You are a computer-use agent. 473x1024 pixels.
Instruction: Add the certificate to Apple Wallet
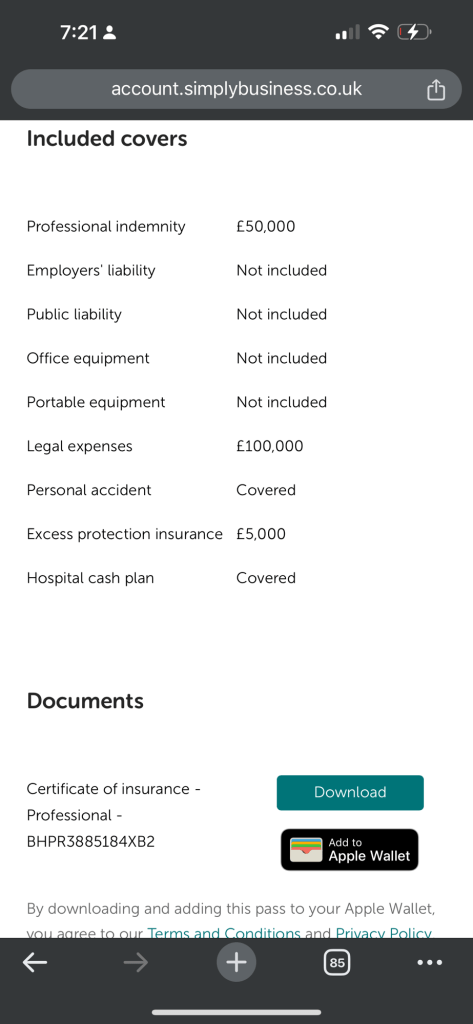point(350,850)
